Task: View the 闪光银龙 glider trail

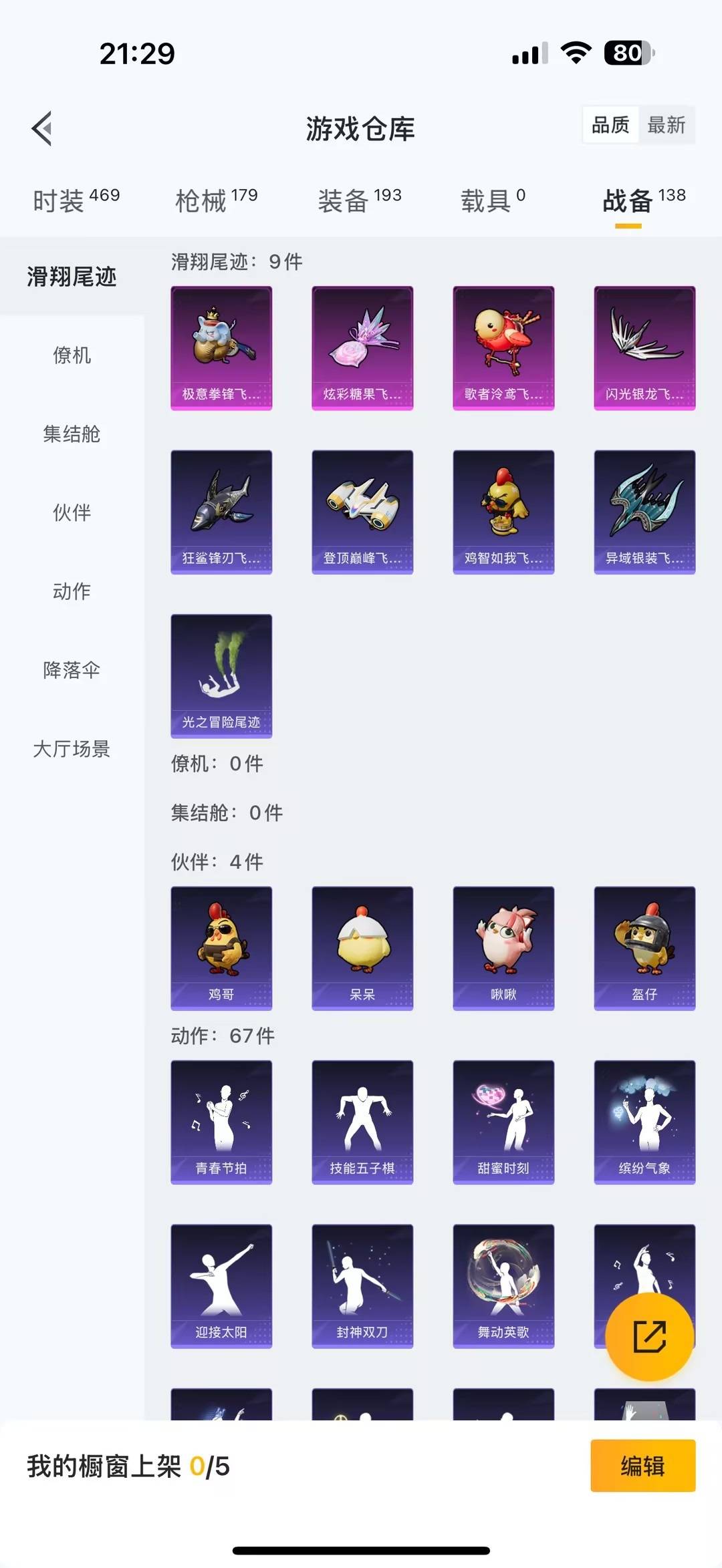Action: 644,347
